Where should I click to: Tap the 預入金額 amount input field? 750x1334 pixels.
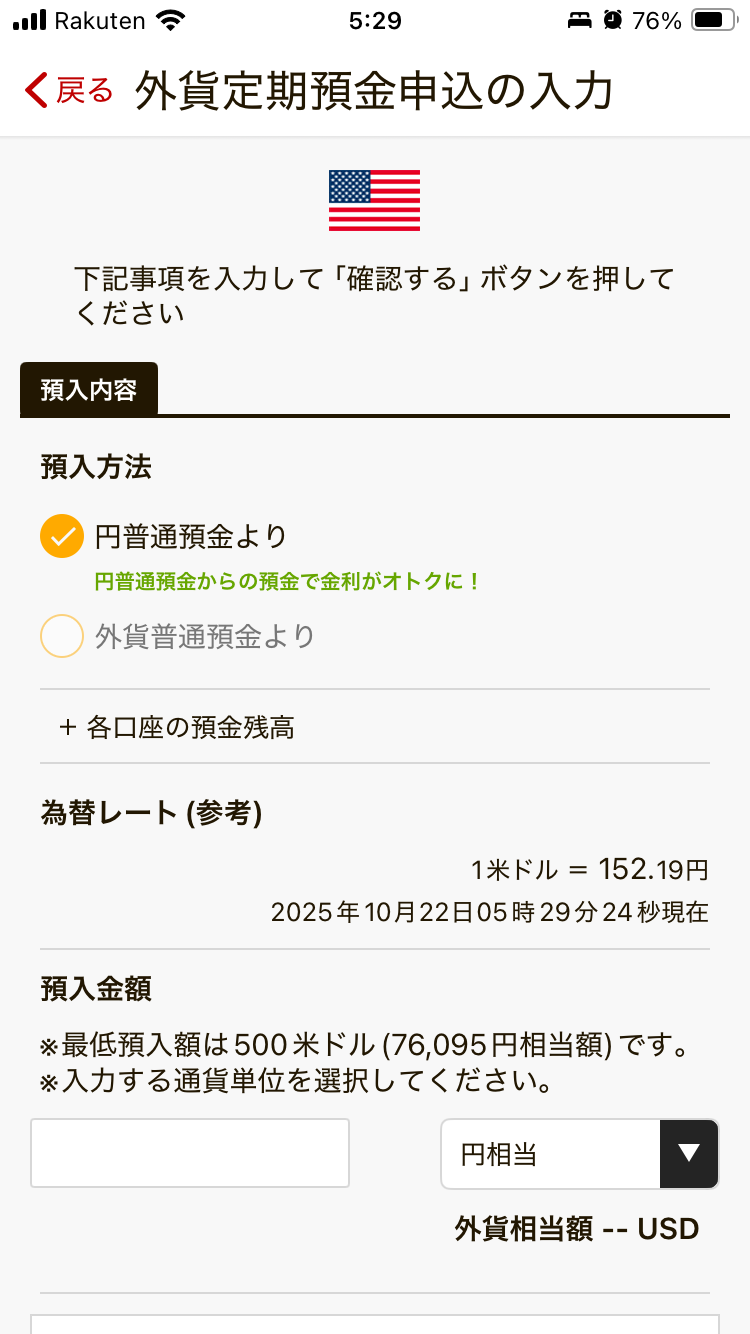[190, 1153]
